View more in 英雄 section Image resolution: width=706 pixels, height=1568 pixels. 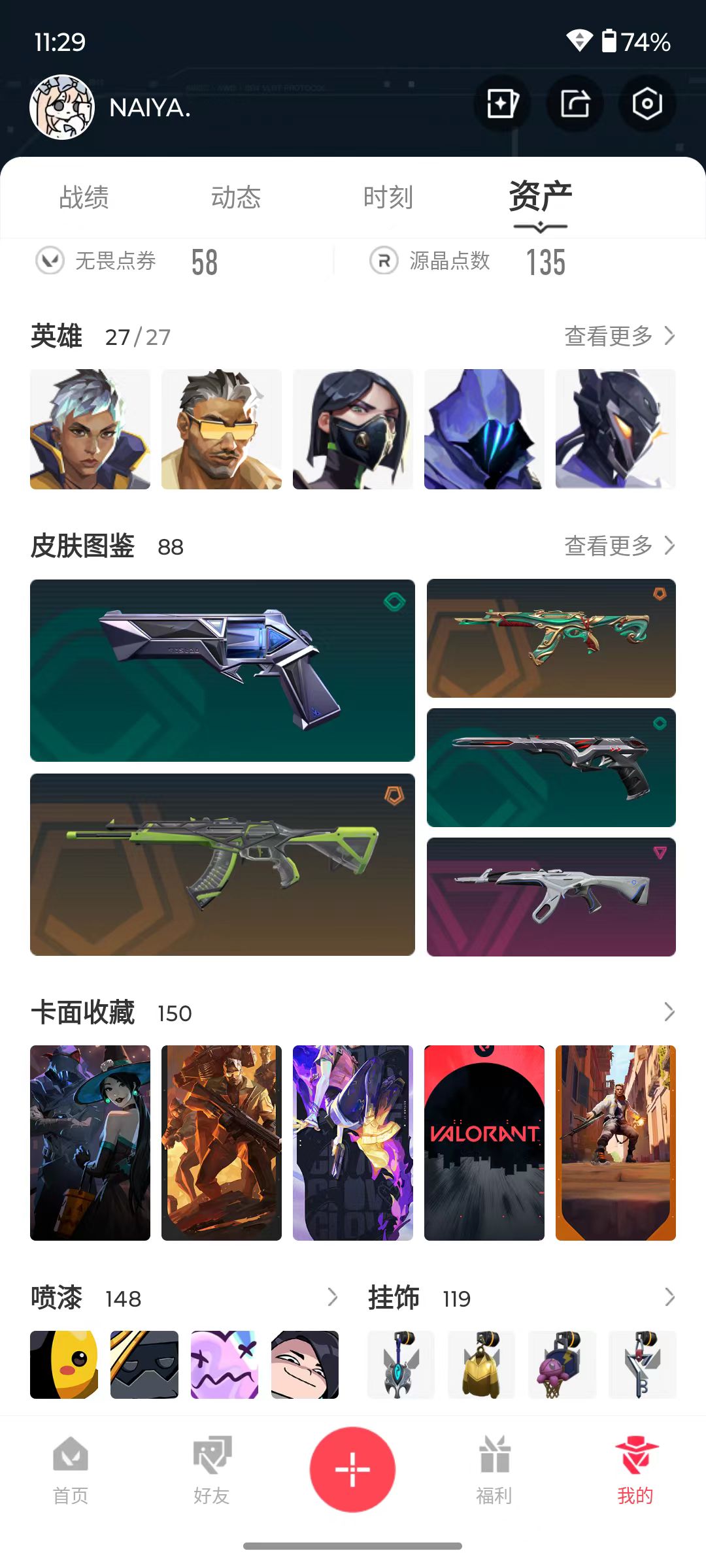pyautogui.click(x=619, y=336)
